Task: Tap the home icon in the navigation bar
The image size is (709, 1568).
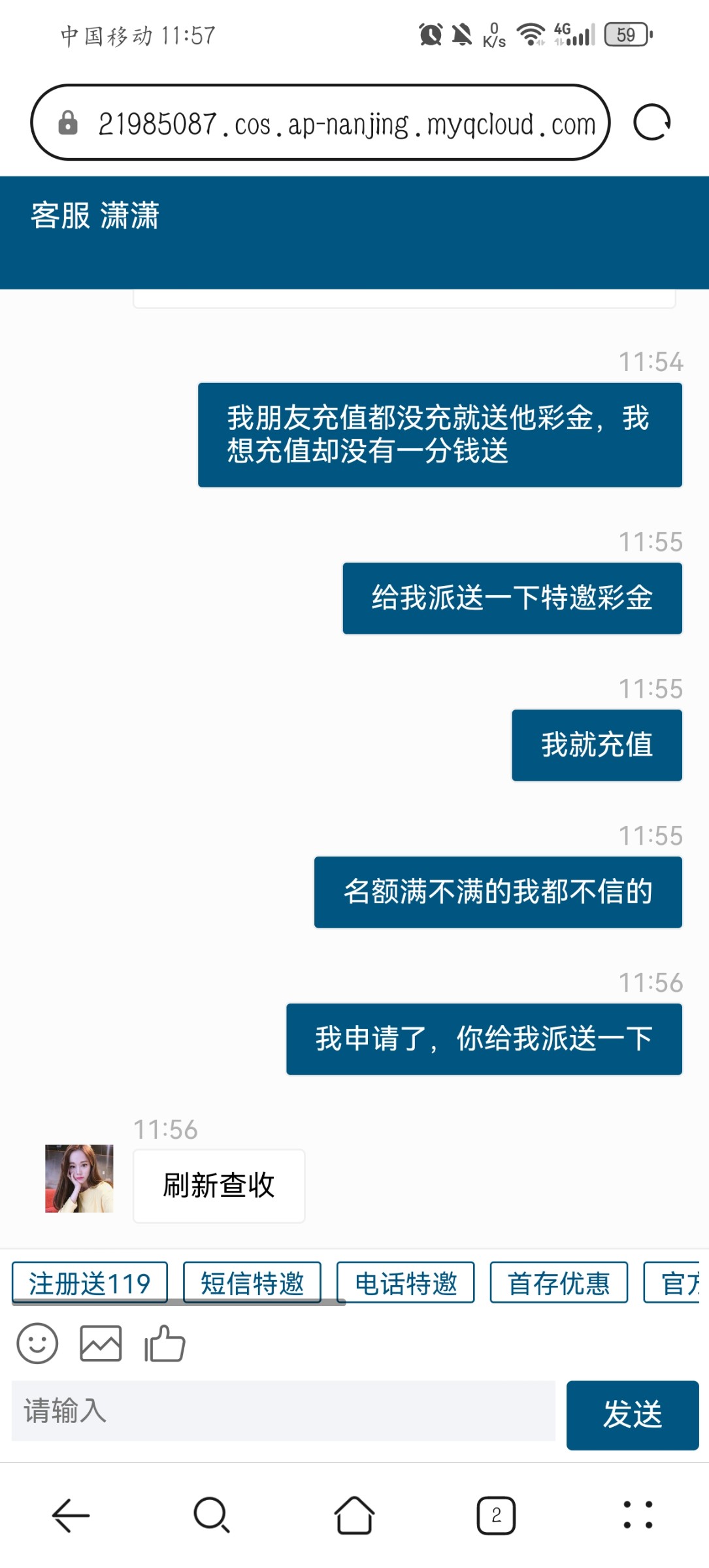Action: click(x=354, y=1516)
